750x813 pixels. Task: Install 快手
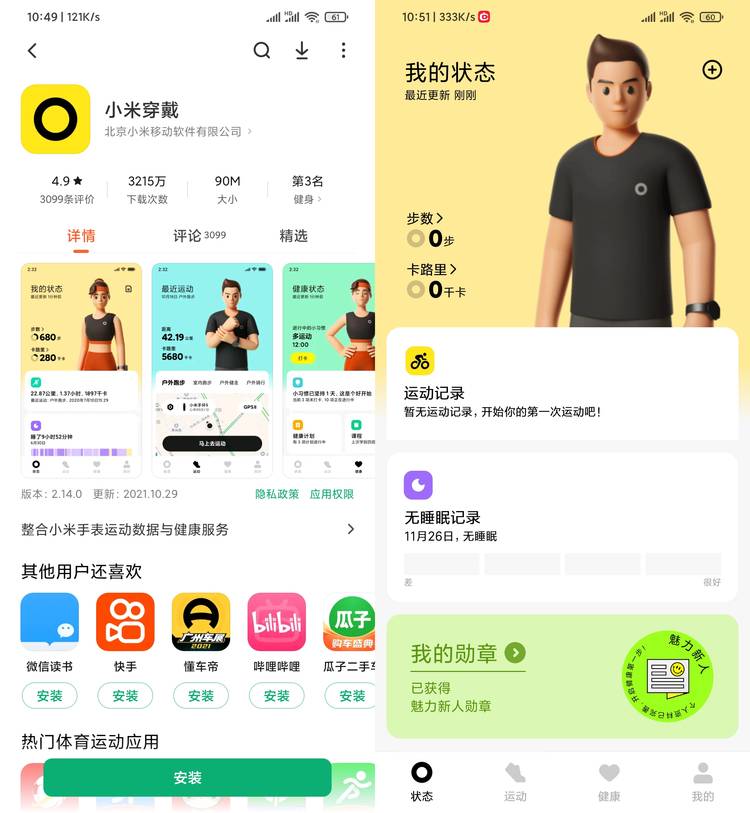click(125, 695)
